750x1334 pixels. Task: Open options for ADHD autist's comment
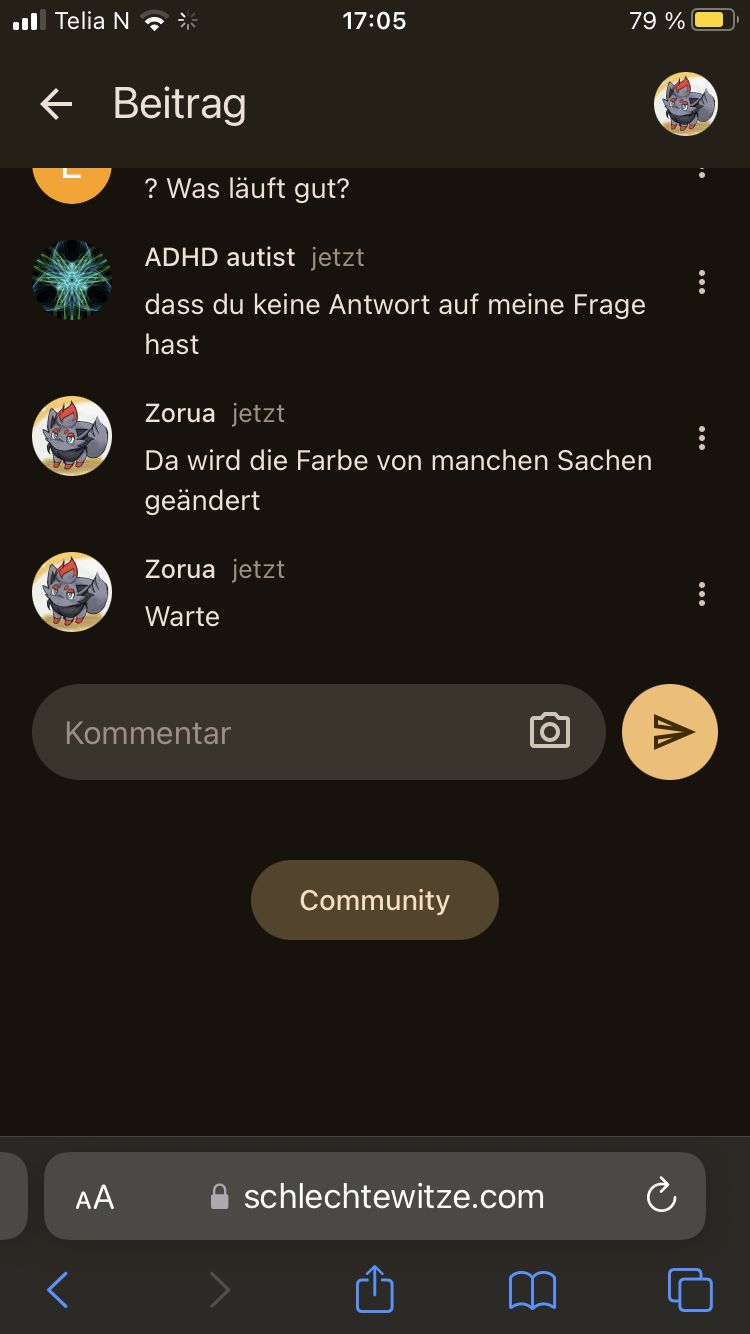(702, 282)
